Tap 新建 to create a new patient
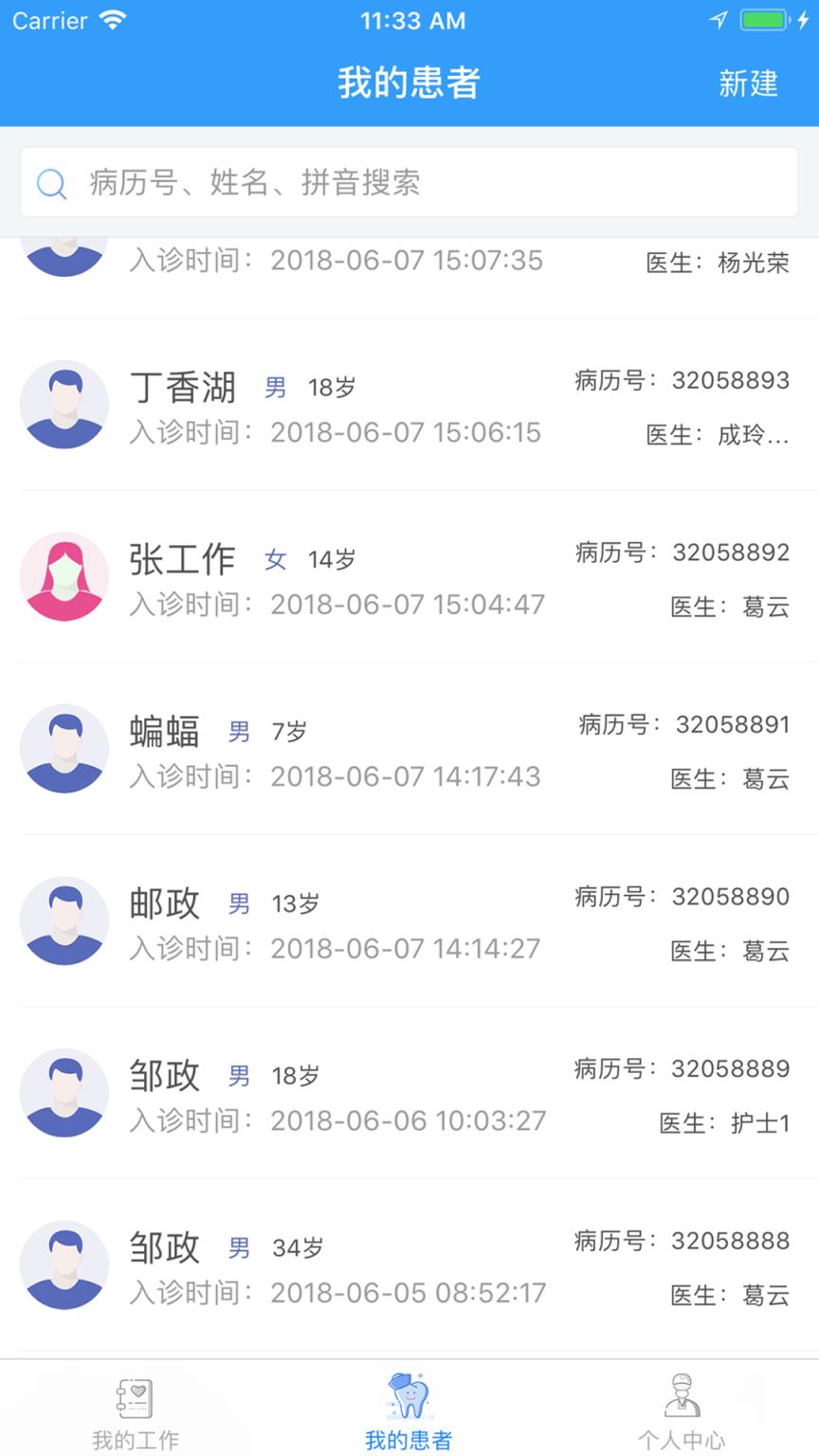The height and width of the screenshot is (1456, 819). click(x=747, y=84)
